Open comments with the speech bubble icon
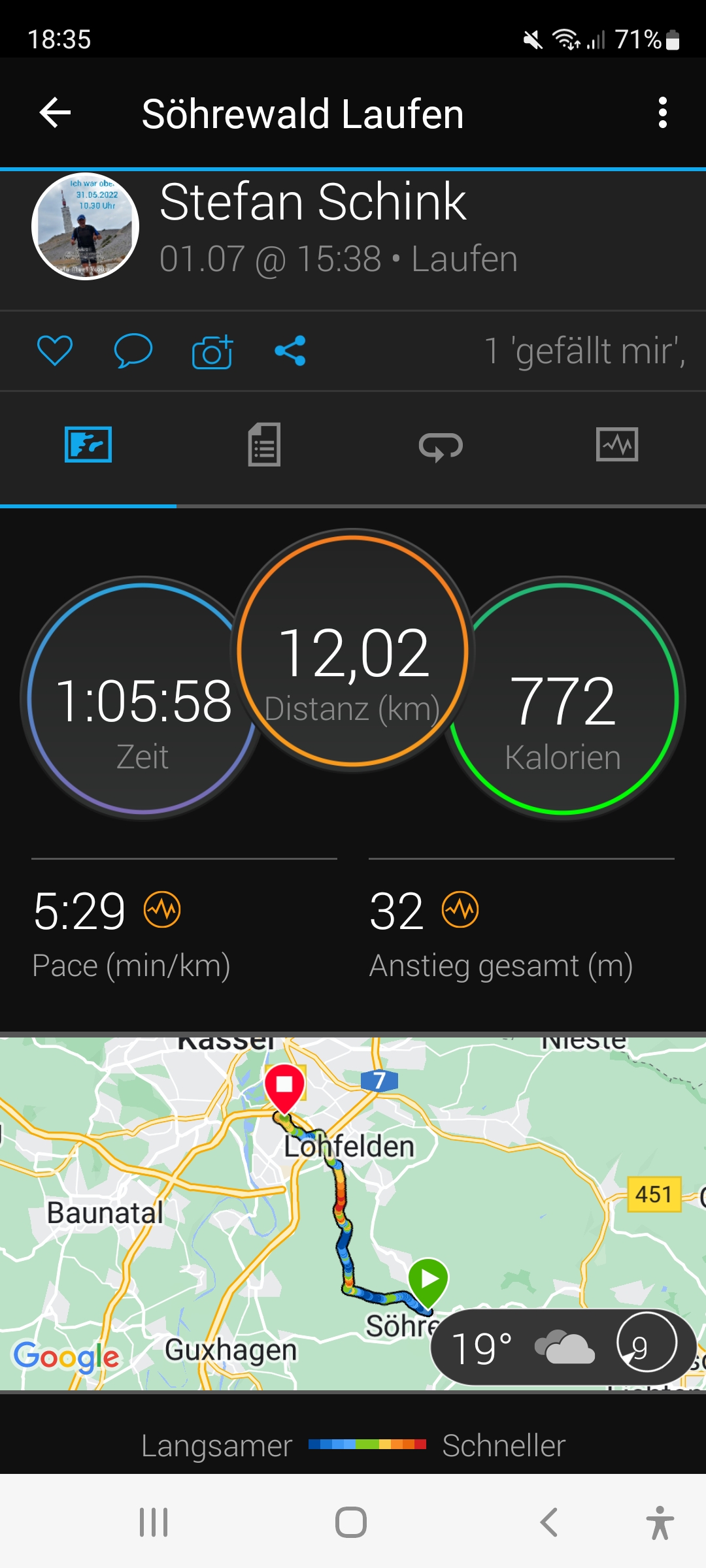This screenshot has width=706, height=1568. (133, 351)
